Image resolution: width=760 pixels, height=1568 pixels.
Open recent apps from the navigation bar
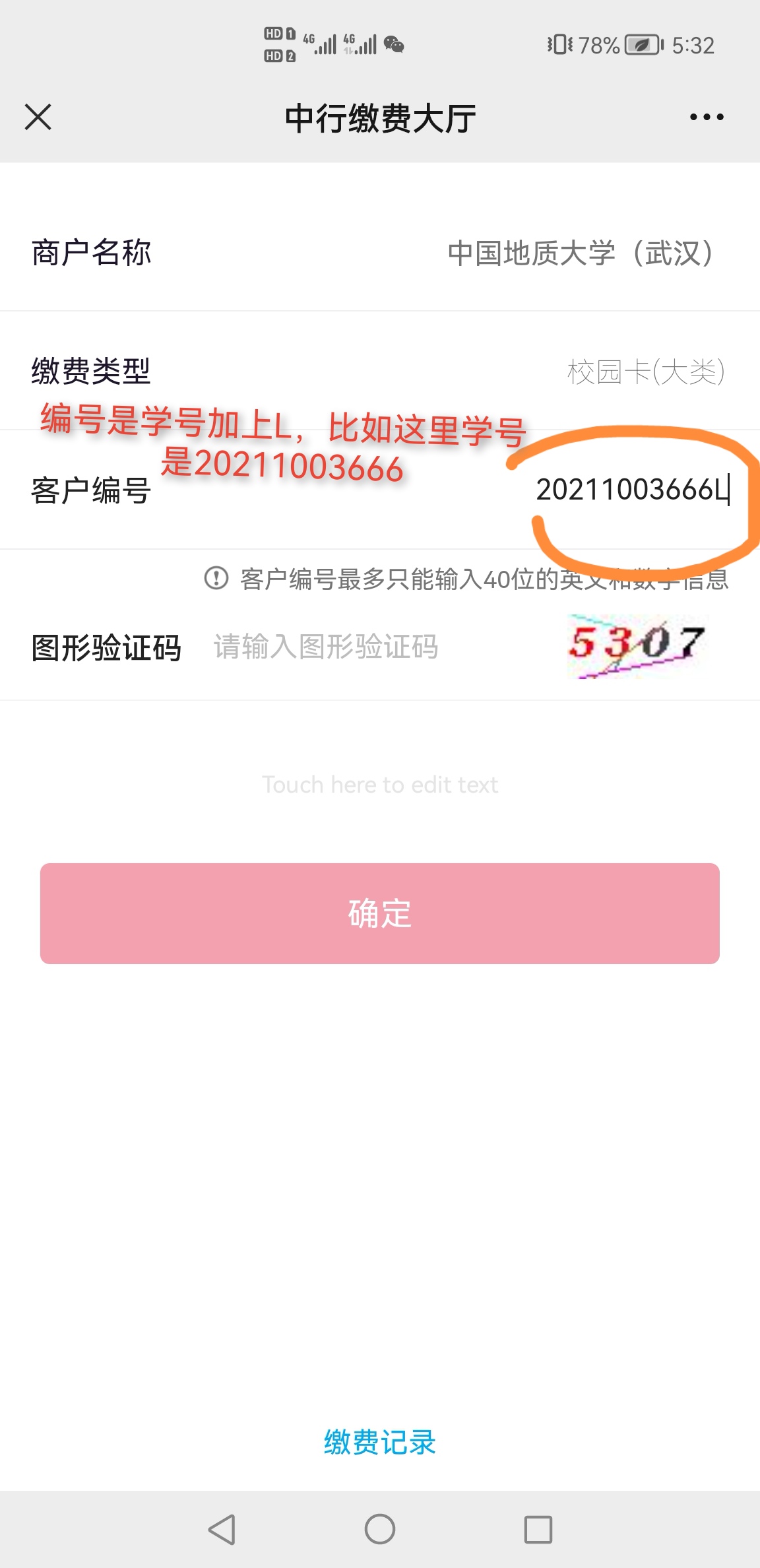click(x=538, y=1529)
